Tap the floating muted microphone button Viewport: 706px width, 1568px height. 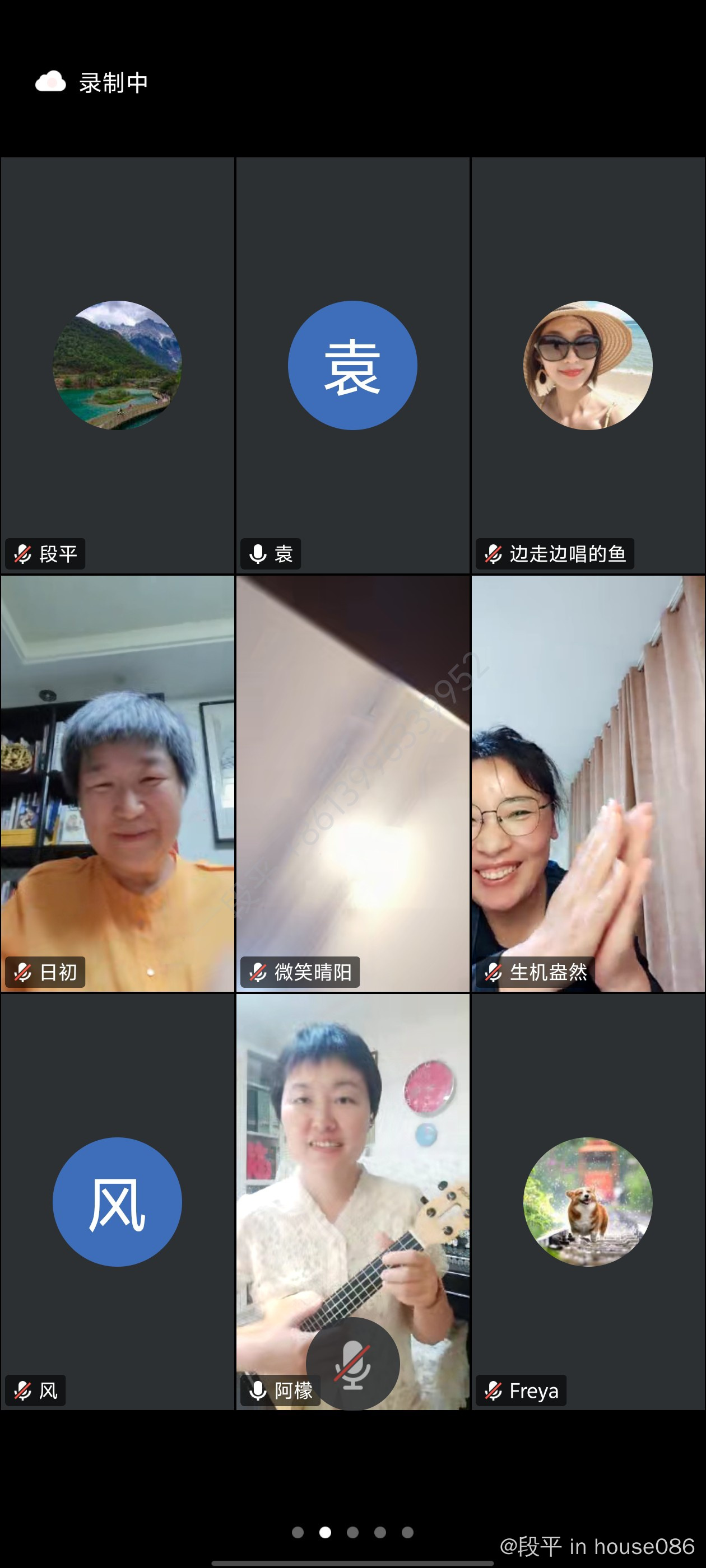(352, 1364)
